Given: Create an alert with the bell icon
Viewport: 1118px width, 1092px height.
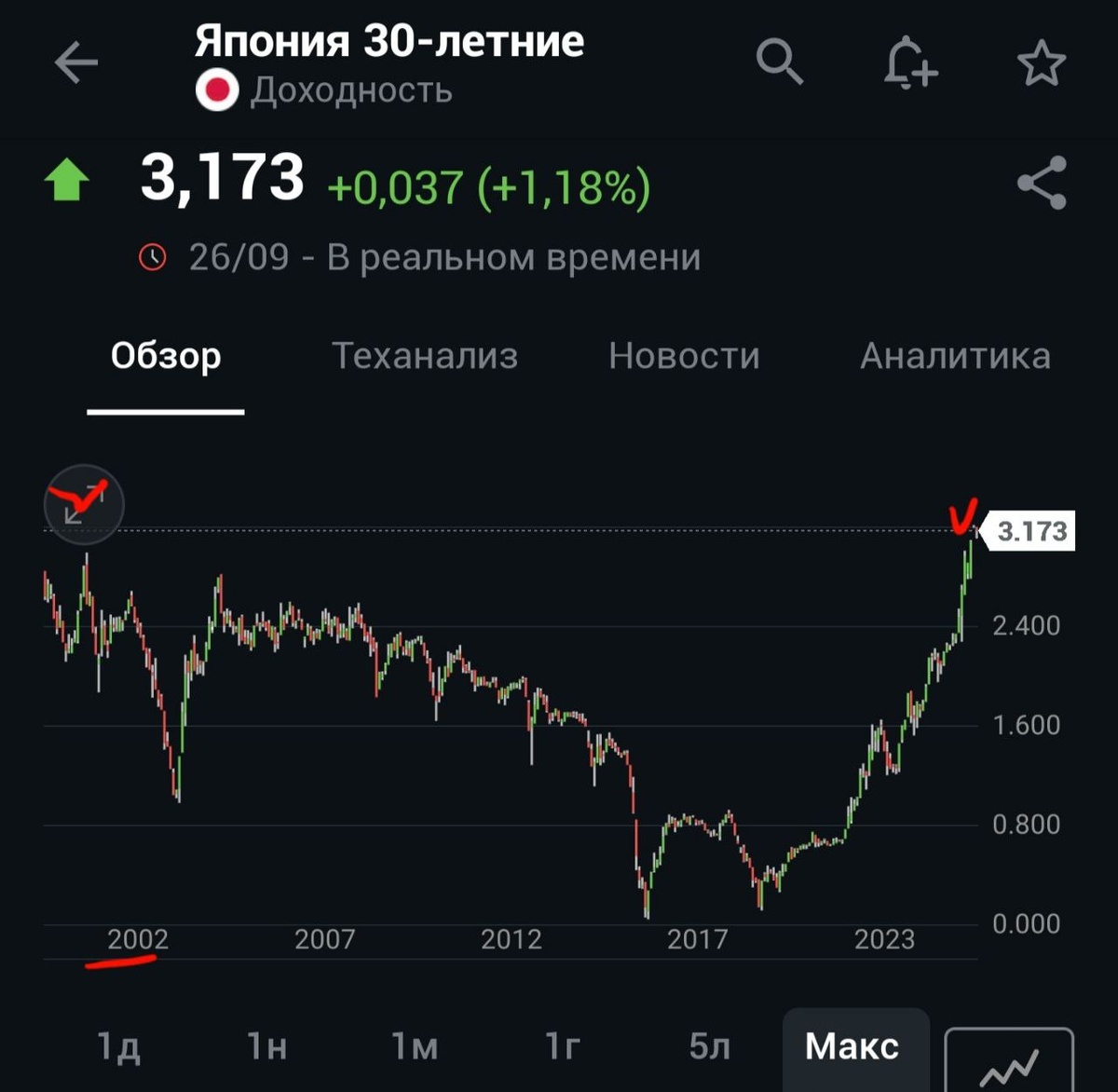Looking at the screenshot, I should (x=910, y=63).
